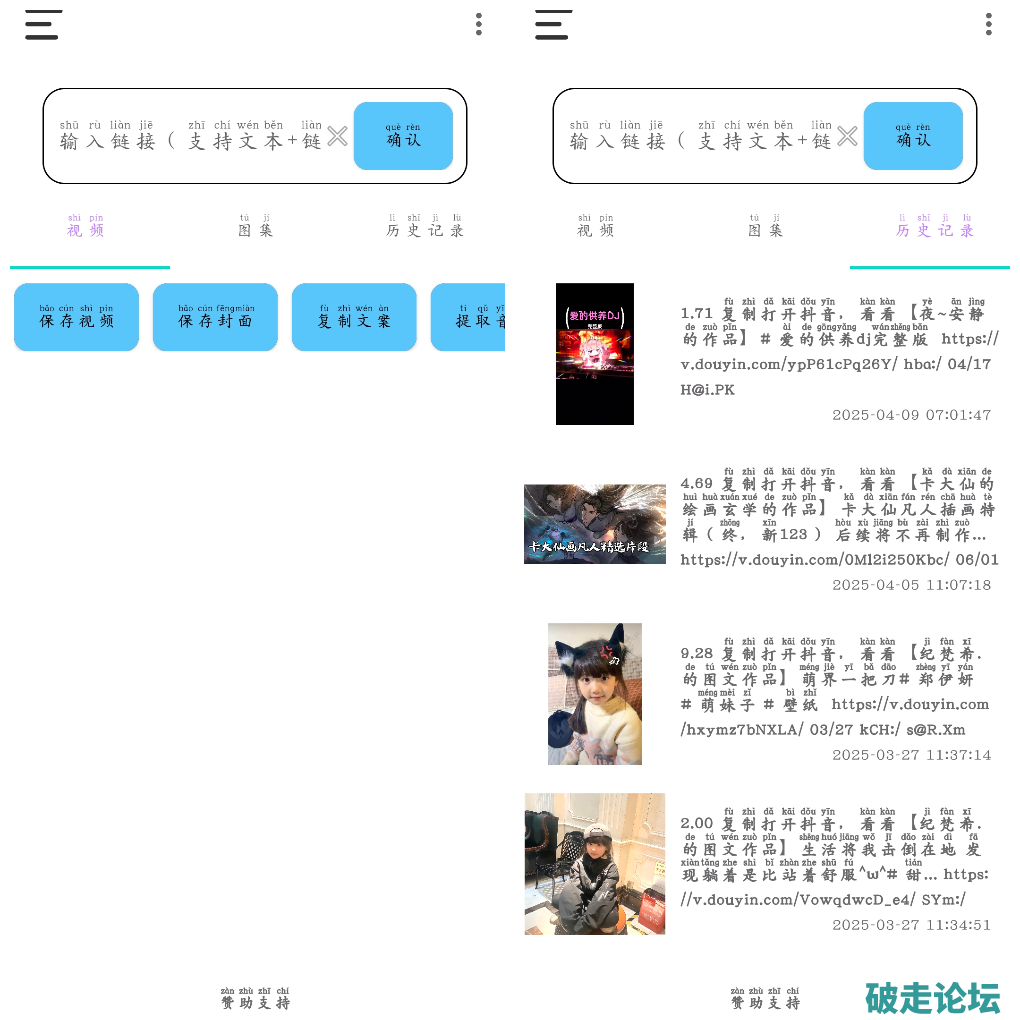
Task: Tap the 爱的供养DJ video thumbnail
Action: tap(595, 354)
